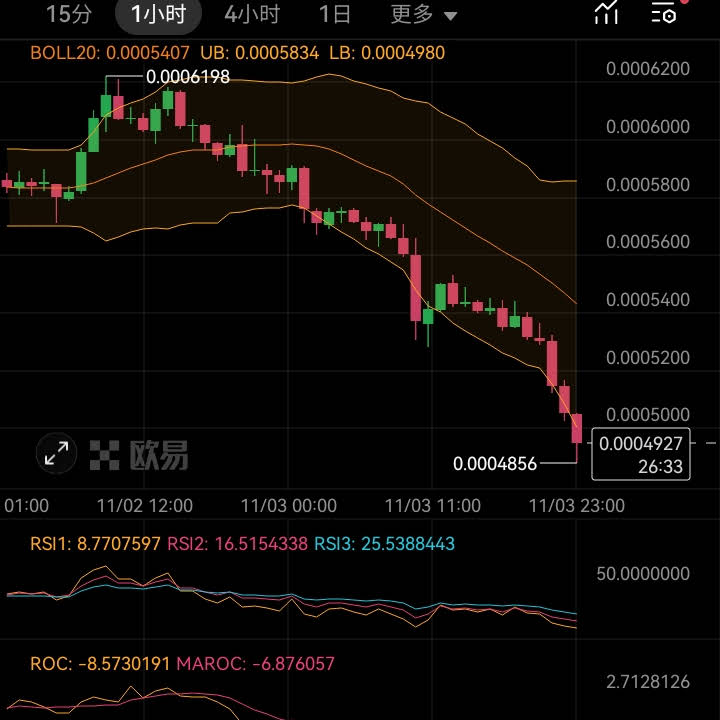The height and width of the screenshot is (720, 720).
Task: Select the 1小时 timeframe
Action: pos(158,14)
